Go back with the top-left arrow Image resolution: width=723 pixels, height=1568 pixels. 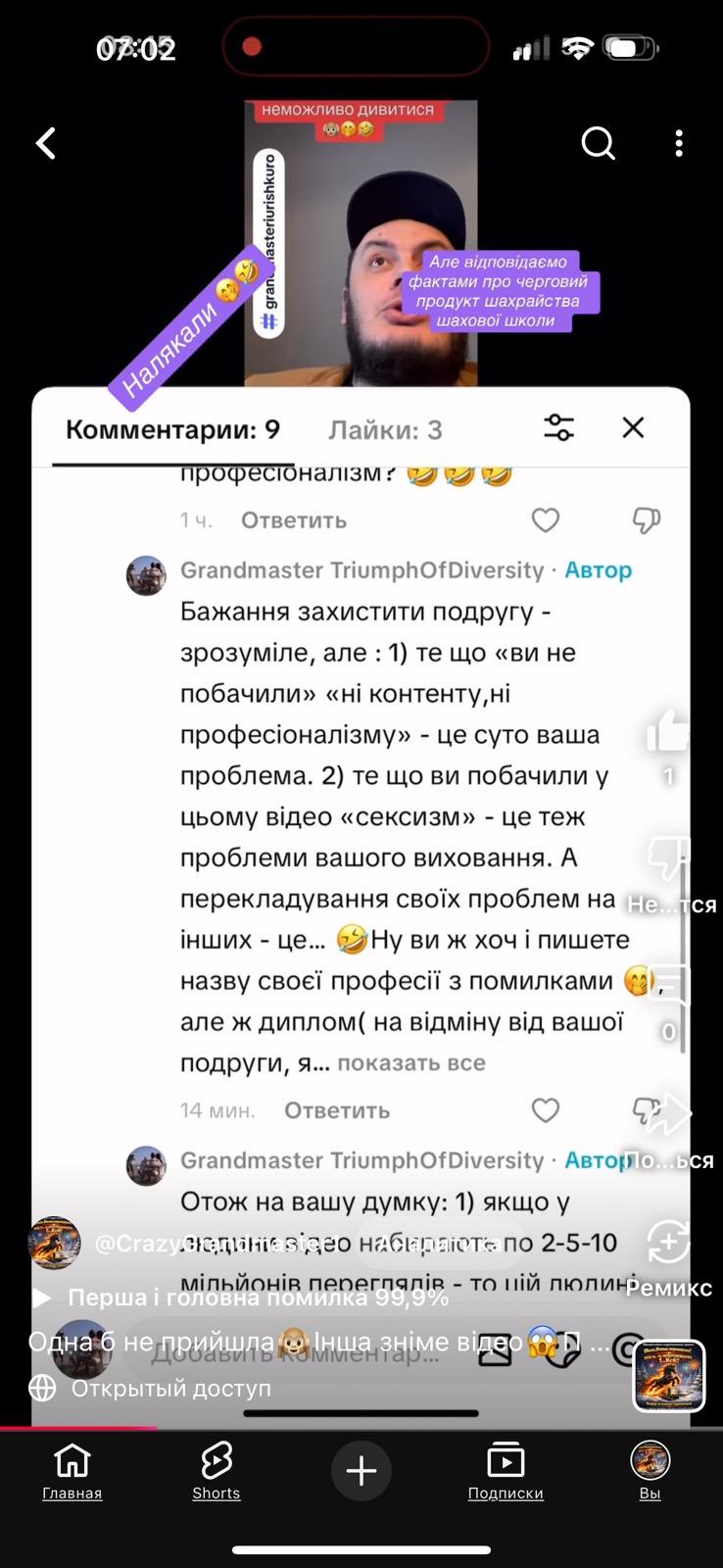point(45,143)
